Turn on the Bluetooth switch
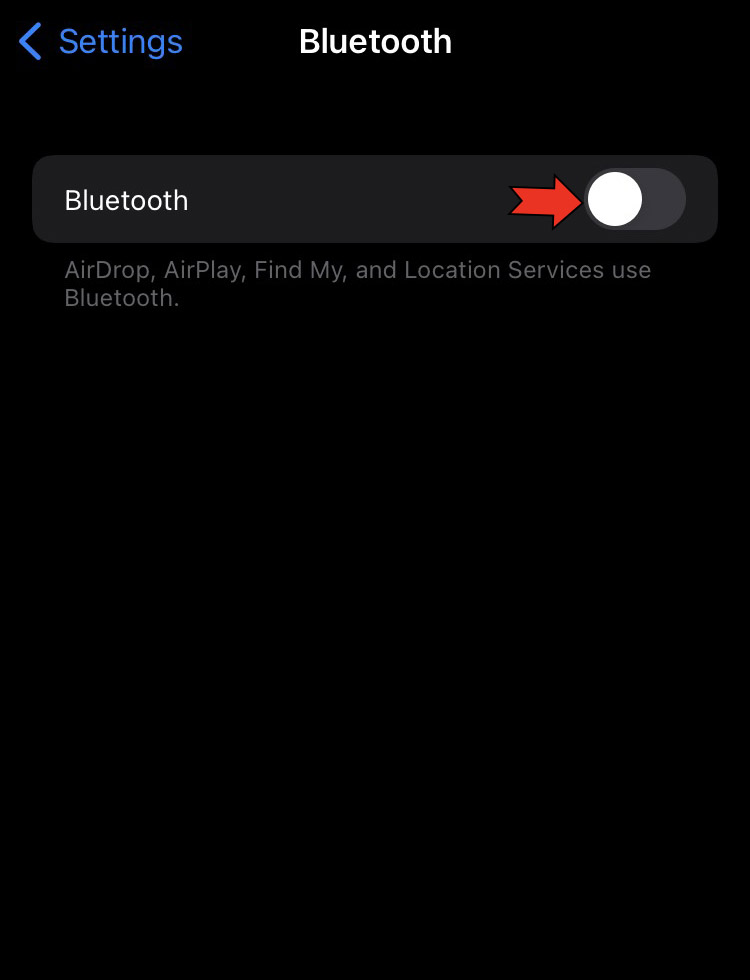The width and height of the screenshot is (750, 980). 634,199
